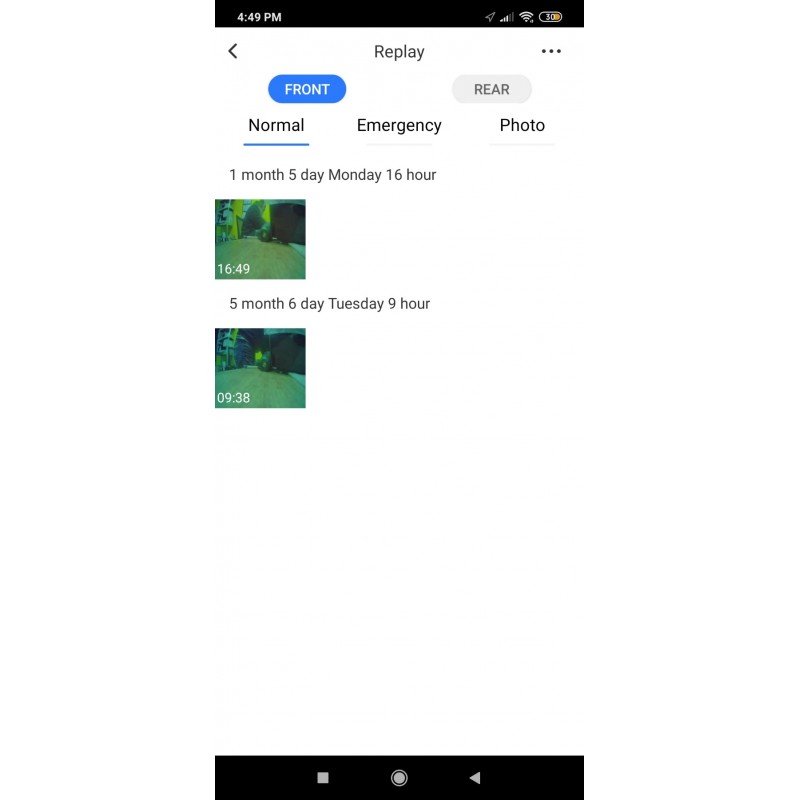Go back from the Replay screen
This screenshot has width=800, height=800.
pos(233,51)
